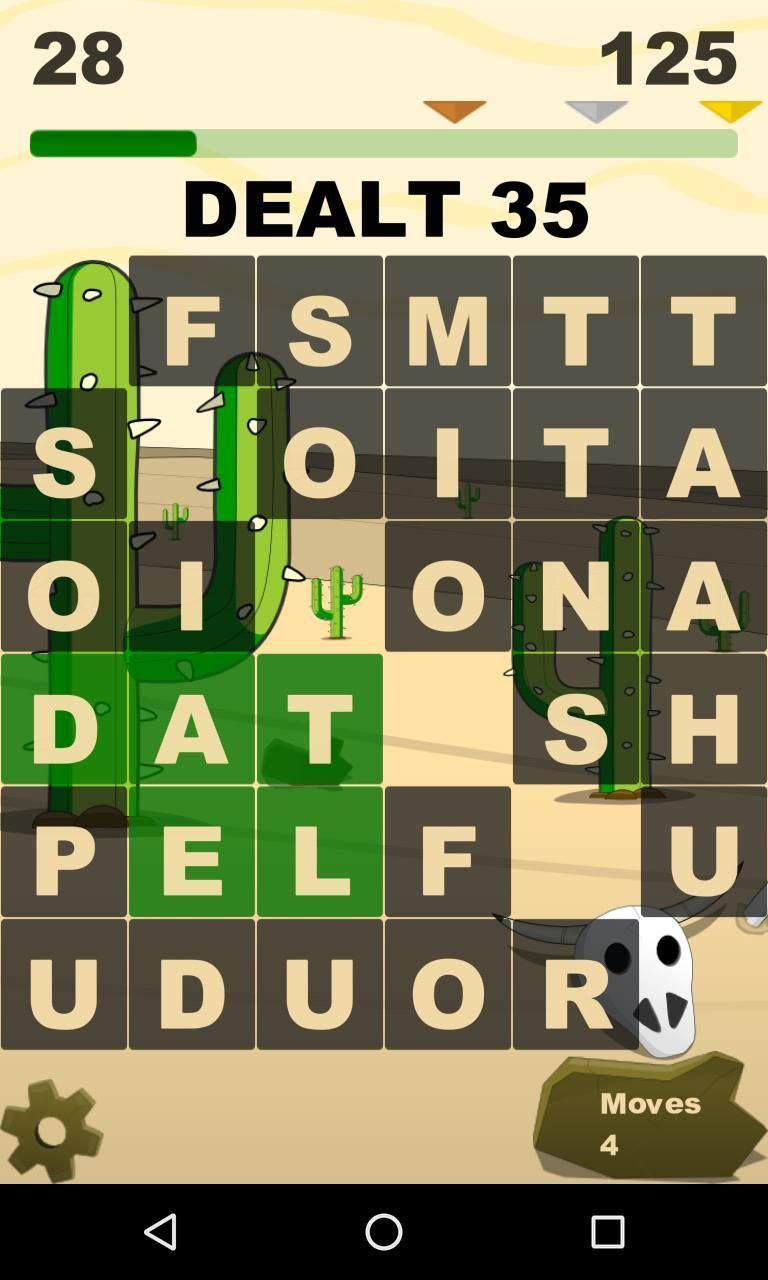Choose the green E tile
Screen dimensions: 768x1280
[x=192, y=852]
